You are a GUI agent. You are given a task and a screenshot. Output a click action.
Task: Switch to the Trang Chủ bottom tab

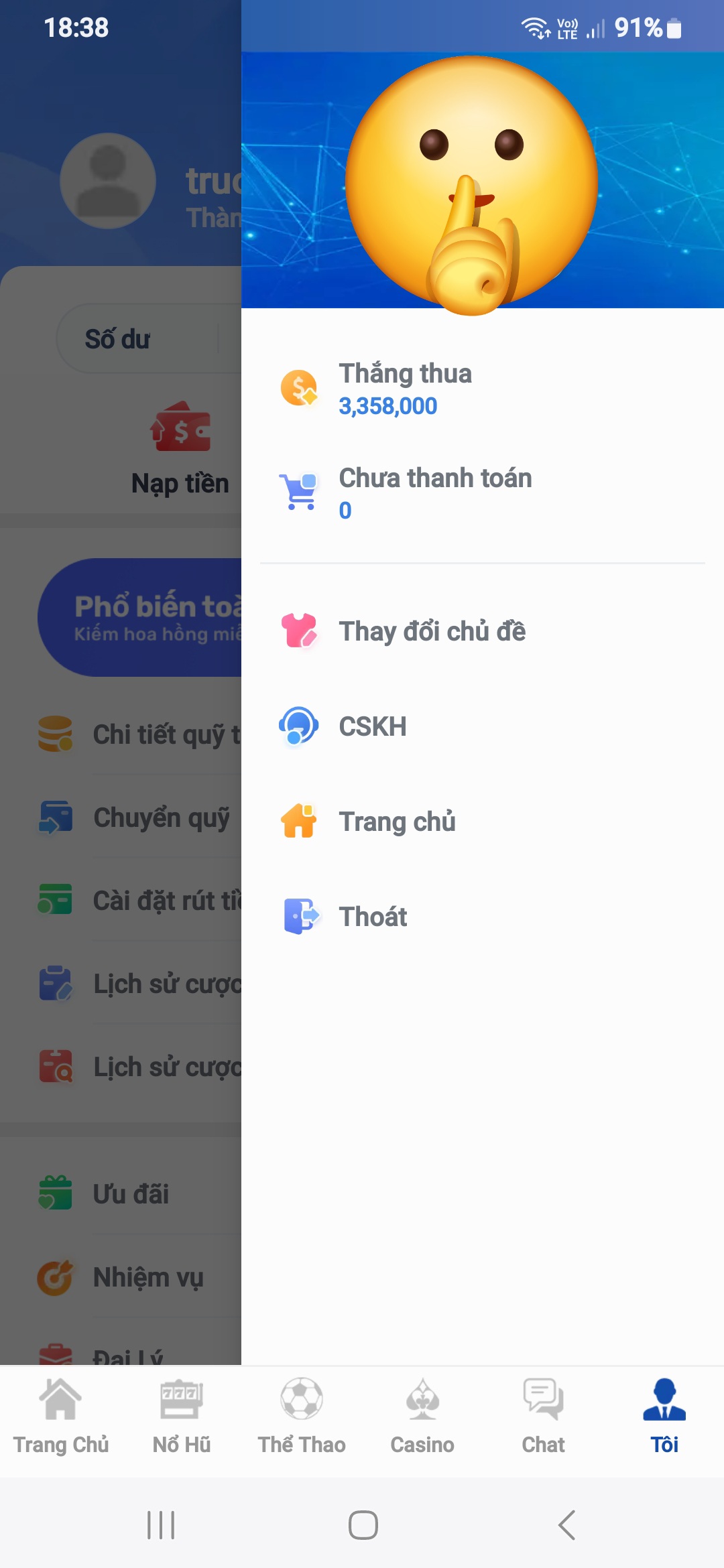tap(60, 1415)
